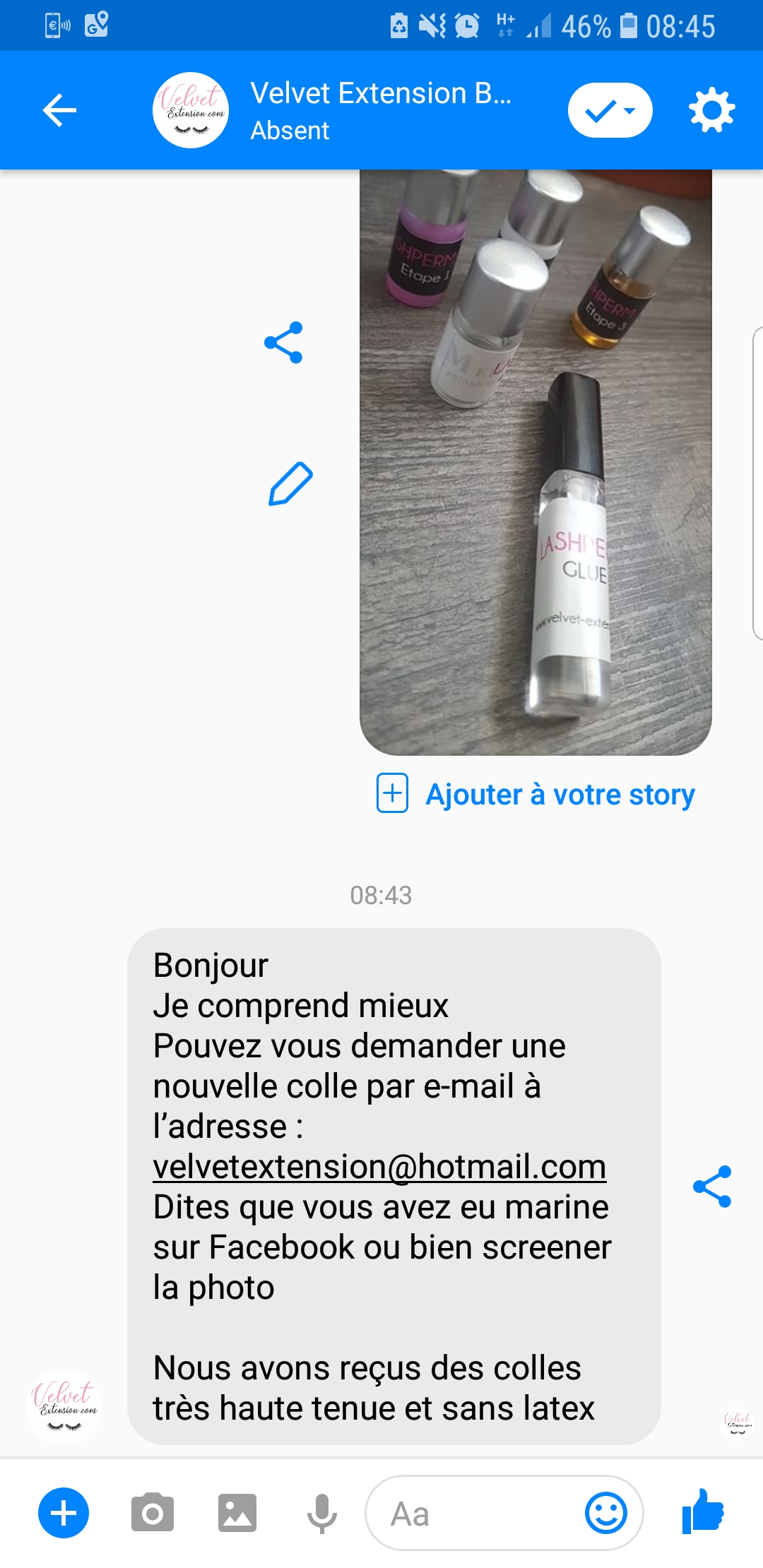Screen dimensions: 763x1568
Task: Open the emoji picker smiley
Action: pos(605,1513)
